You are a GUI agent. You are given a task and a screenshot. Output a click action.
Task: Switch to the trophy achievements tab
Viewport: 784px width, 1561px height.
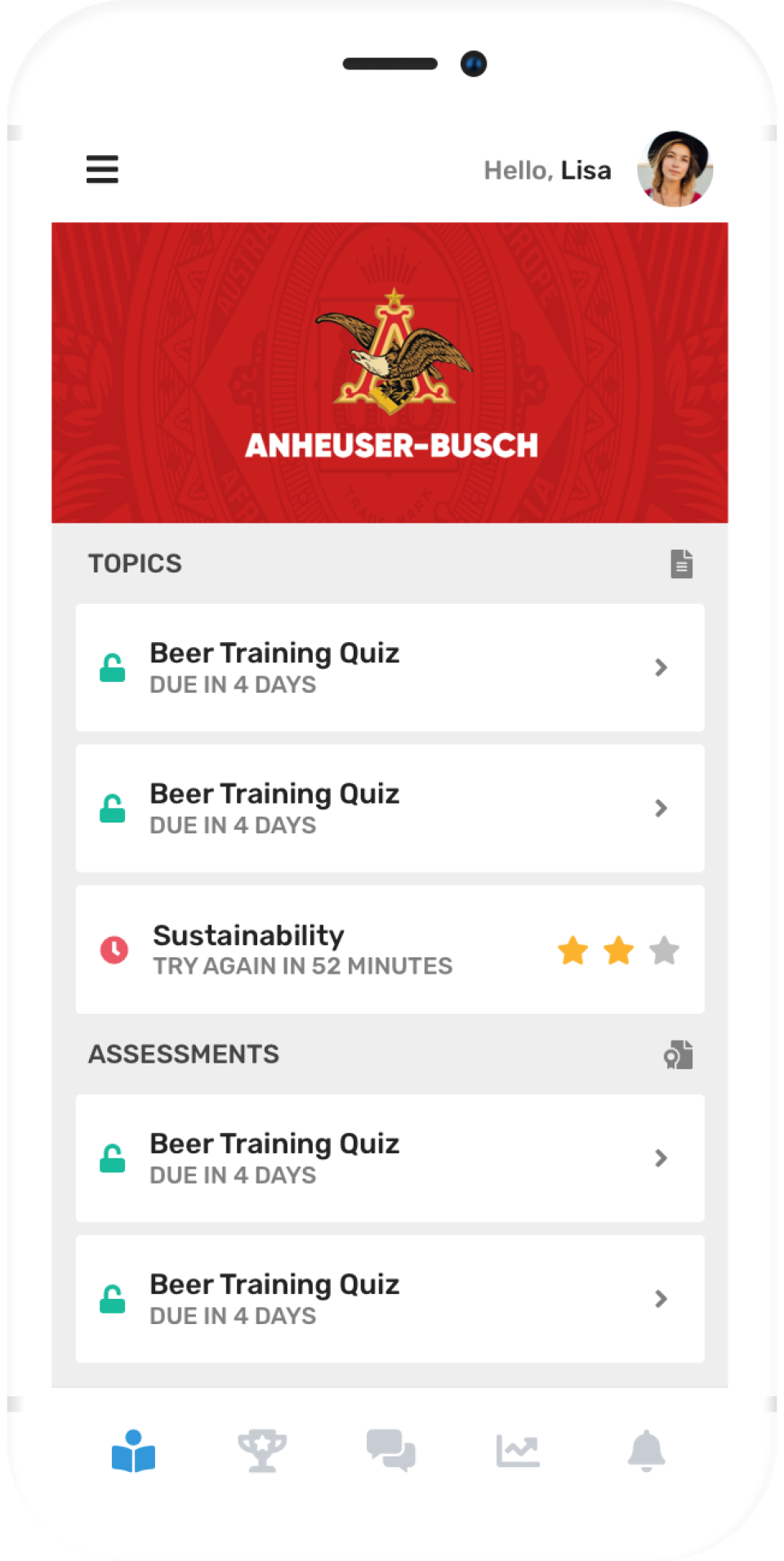click(262, 1451)
